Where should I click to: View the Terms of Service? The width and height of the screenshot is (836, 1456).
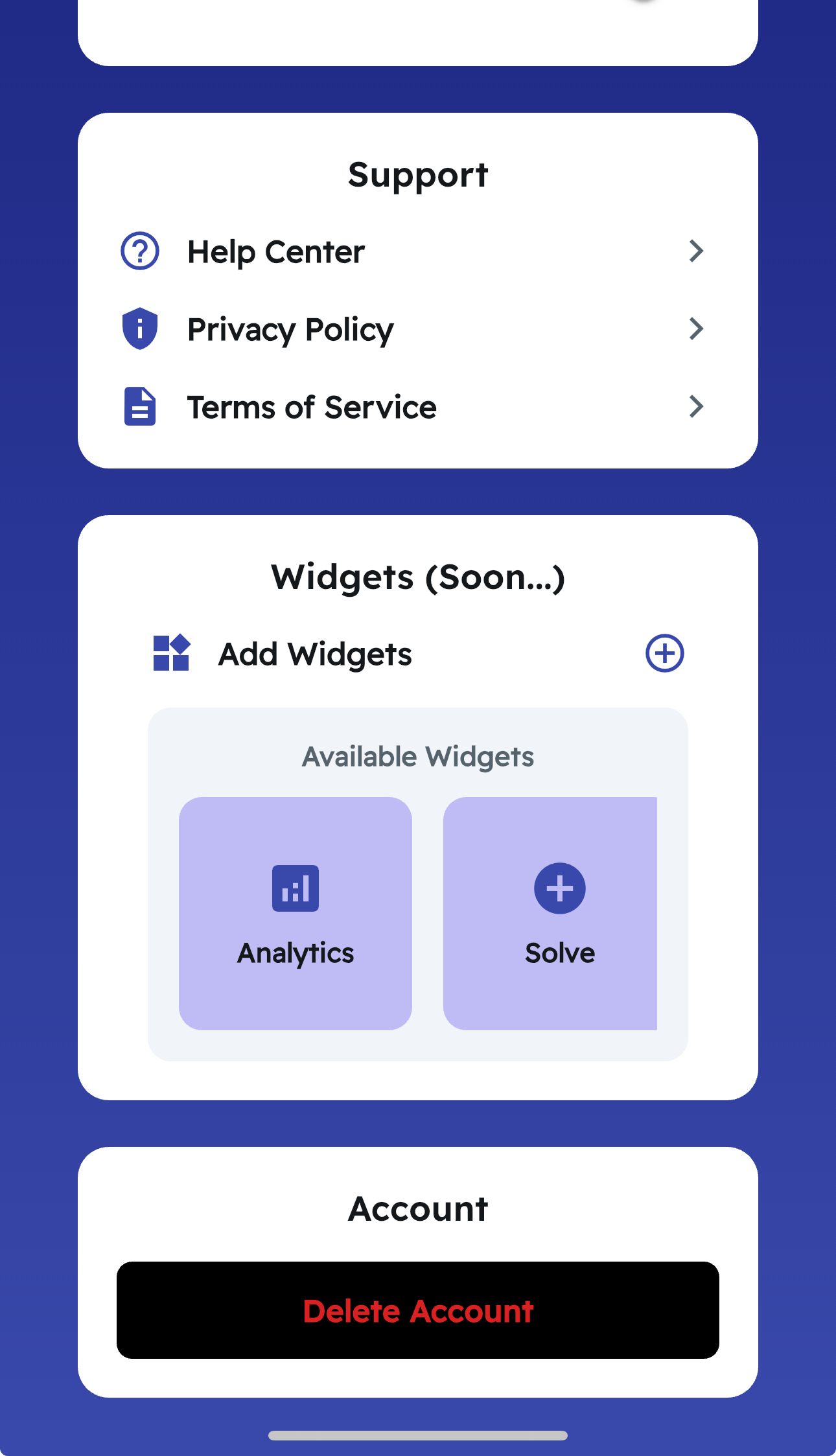(x=415, y=407)
